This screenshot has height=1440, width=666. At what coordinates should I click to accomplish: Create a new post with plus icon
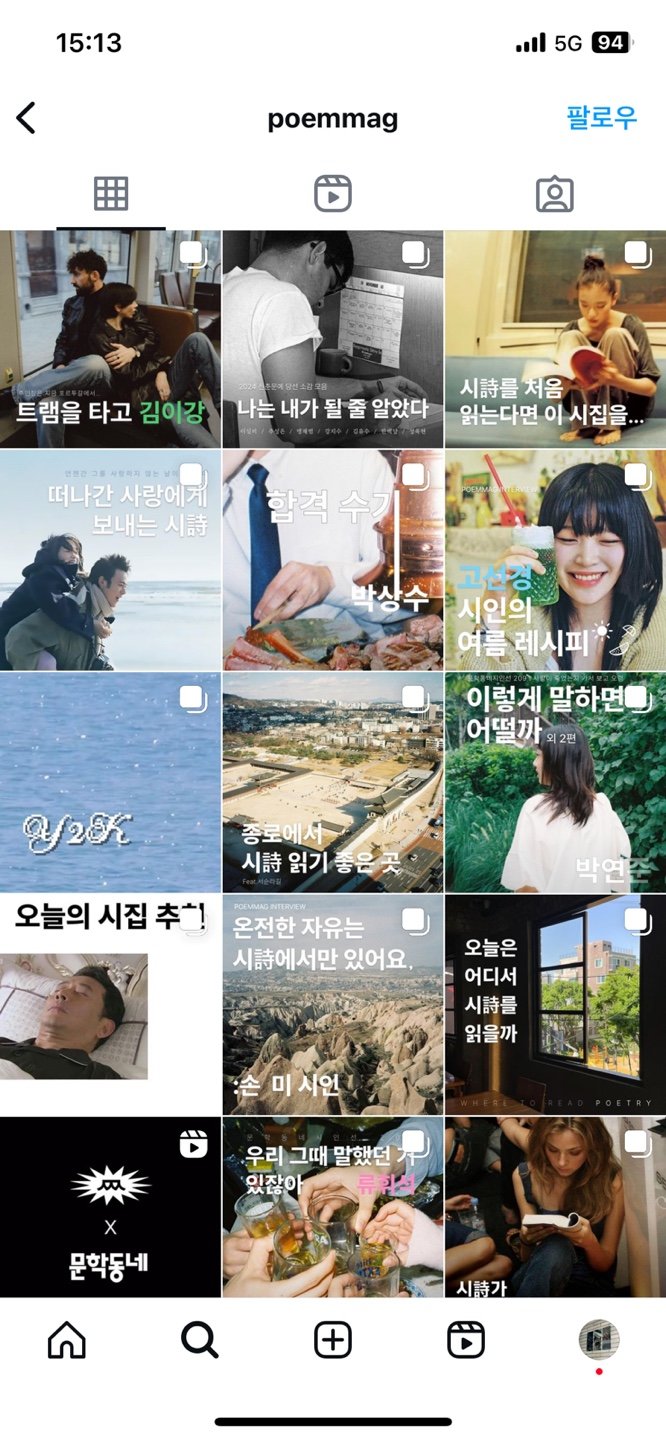[332, 1340]
